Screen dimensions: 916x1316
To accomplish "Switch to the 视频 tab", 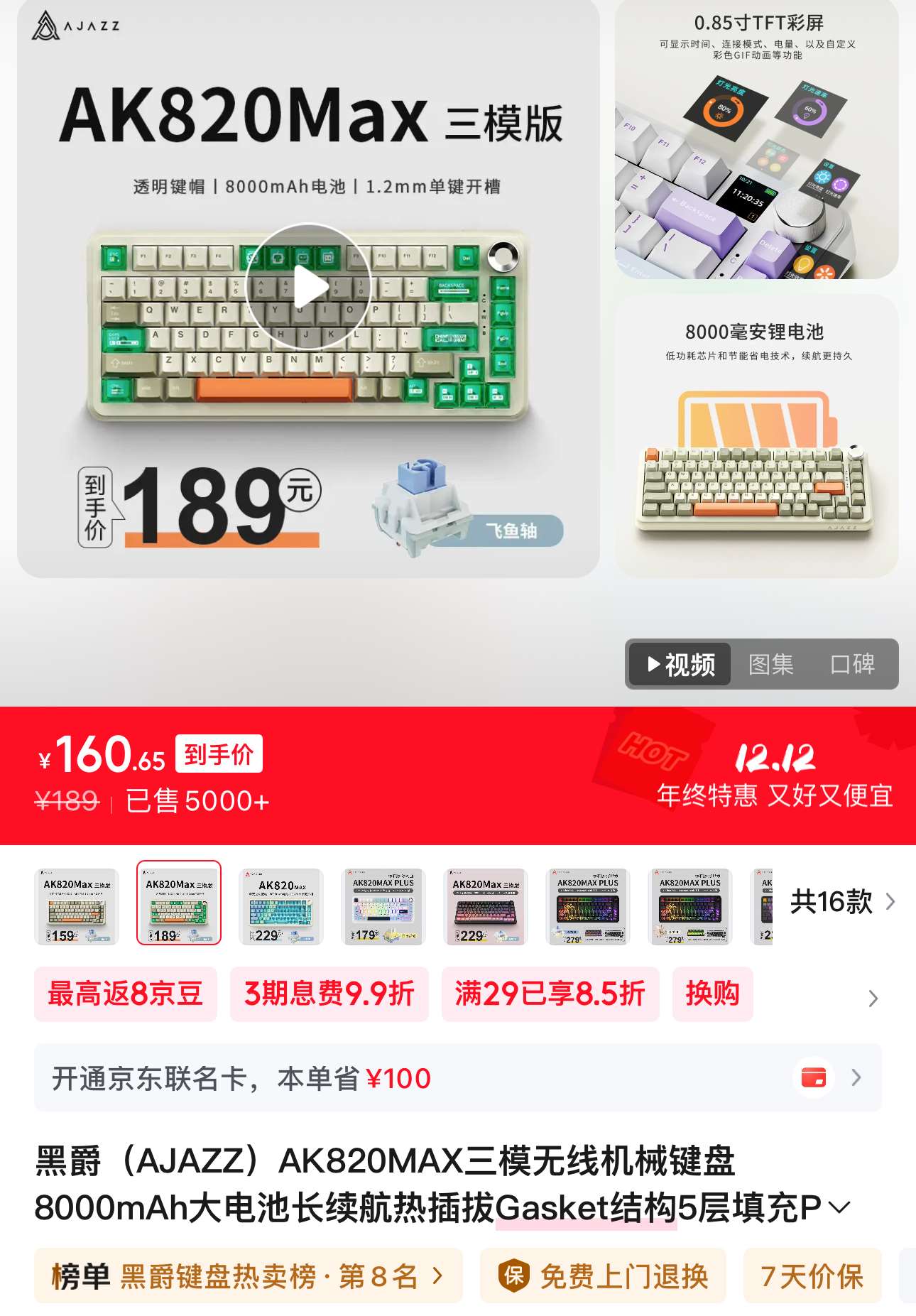I will [680, 664].
